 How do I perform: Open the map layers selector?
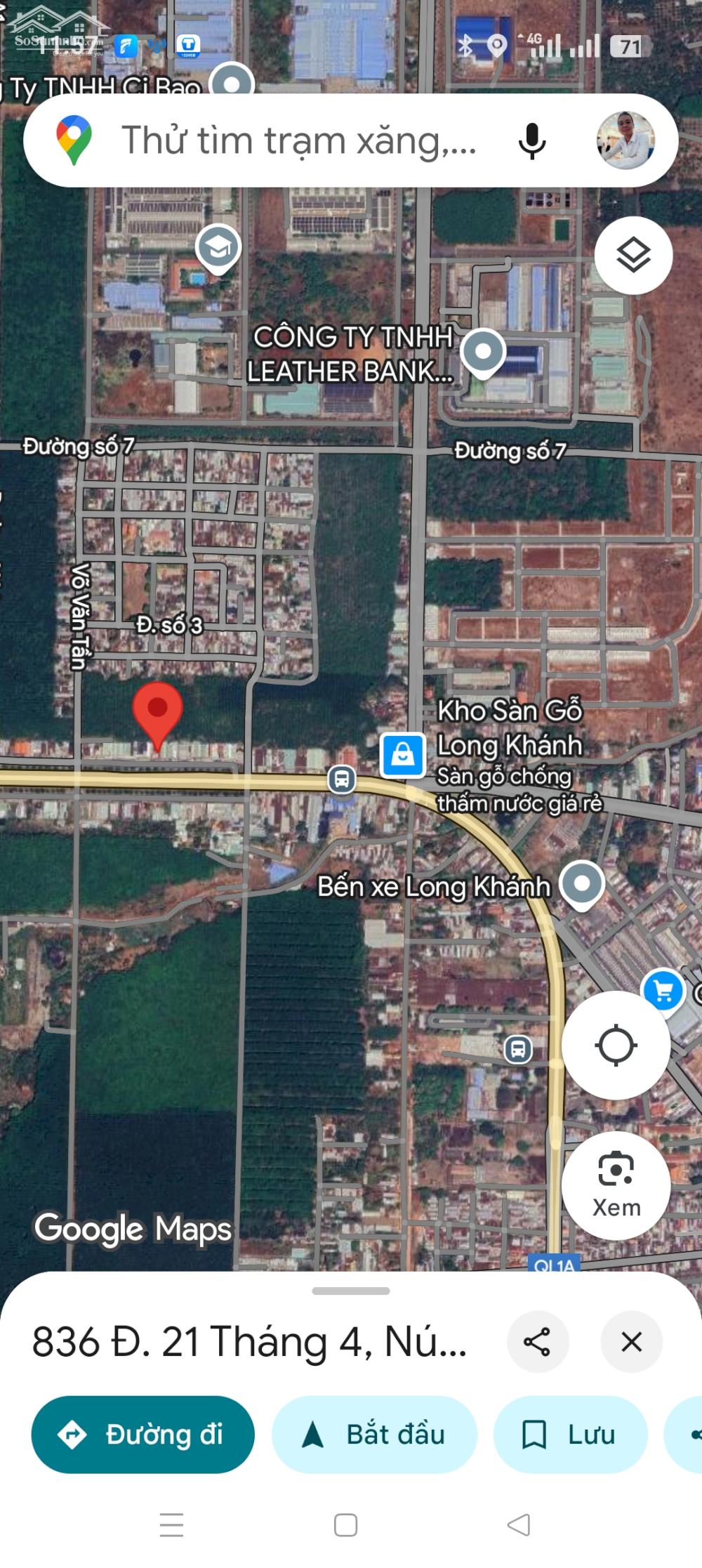[633, 256]
